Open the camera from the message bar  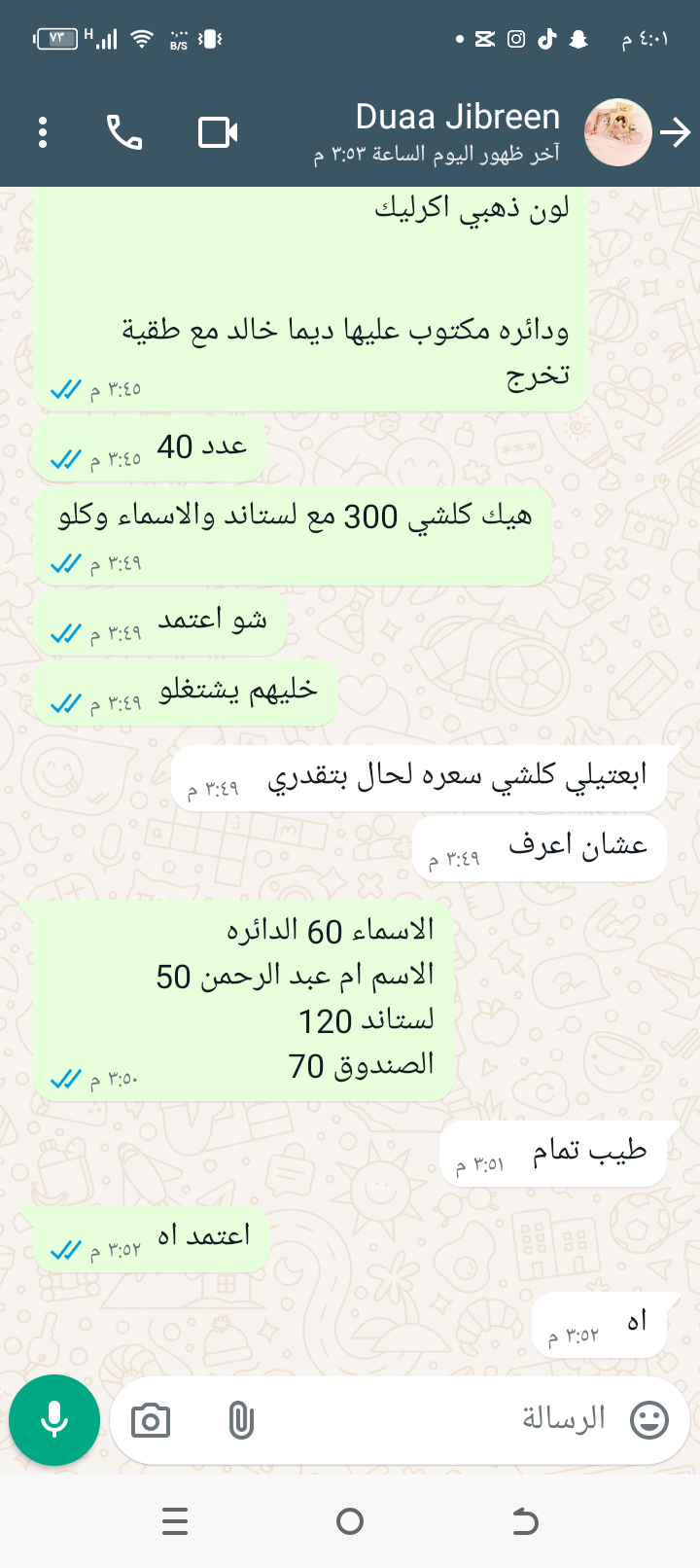click(x=151, y=1421)
